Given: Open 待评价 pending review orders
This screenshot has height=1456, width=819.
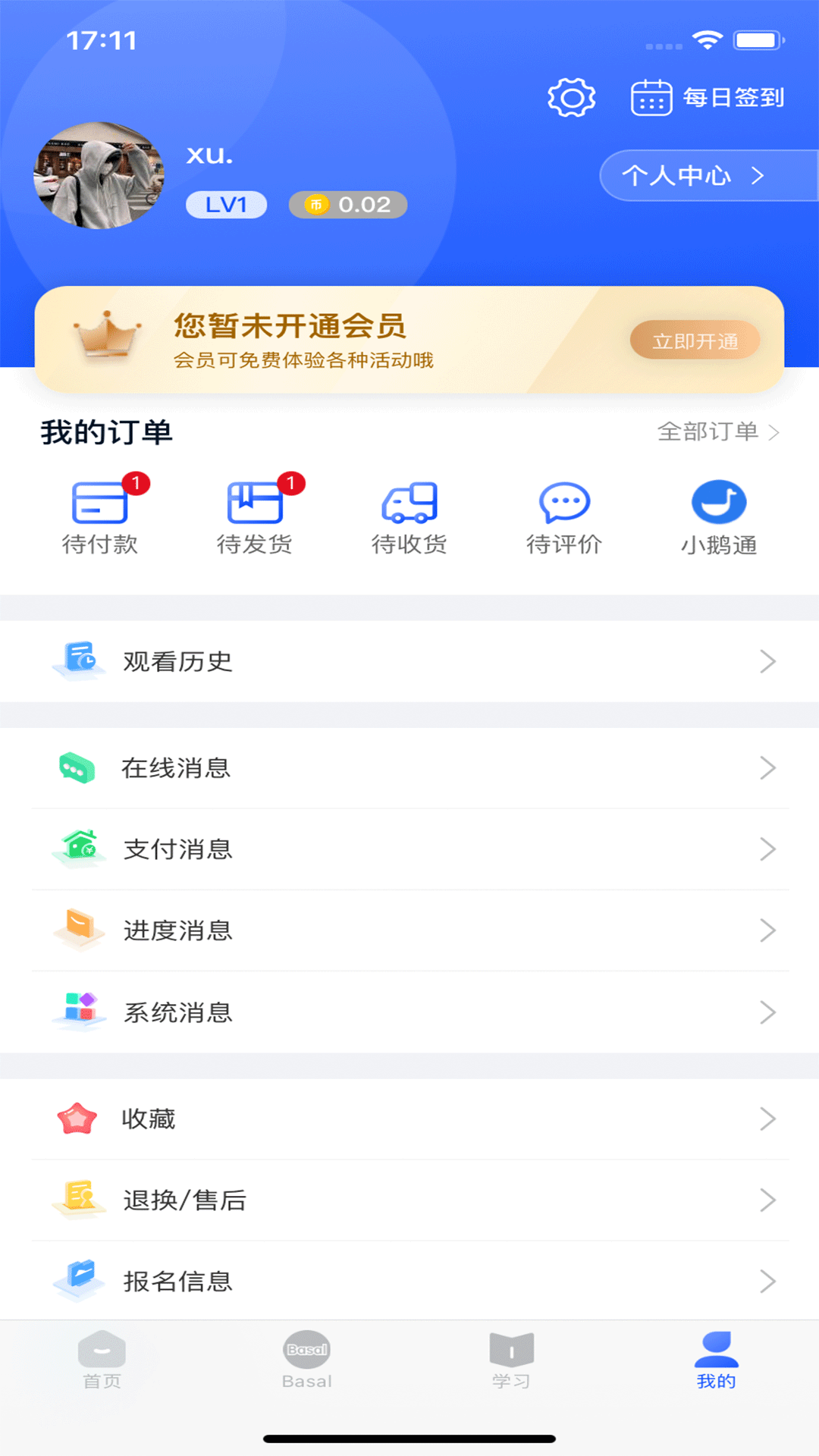Looking at the screenshot, I should pos(564,517).
